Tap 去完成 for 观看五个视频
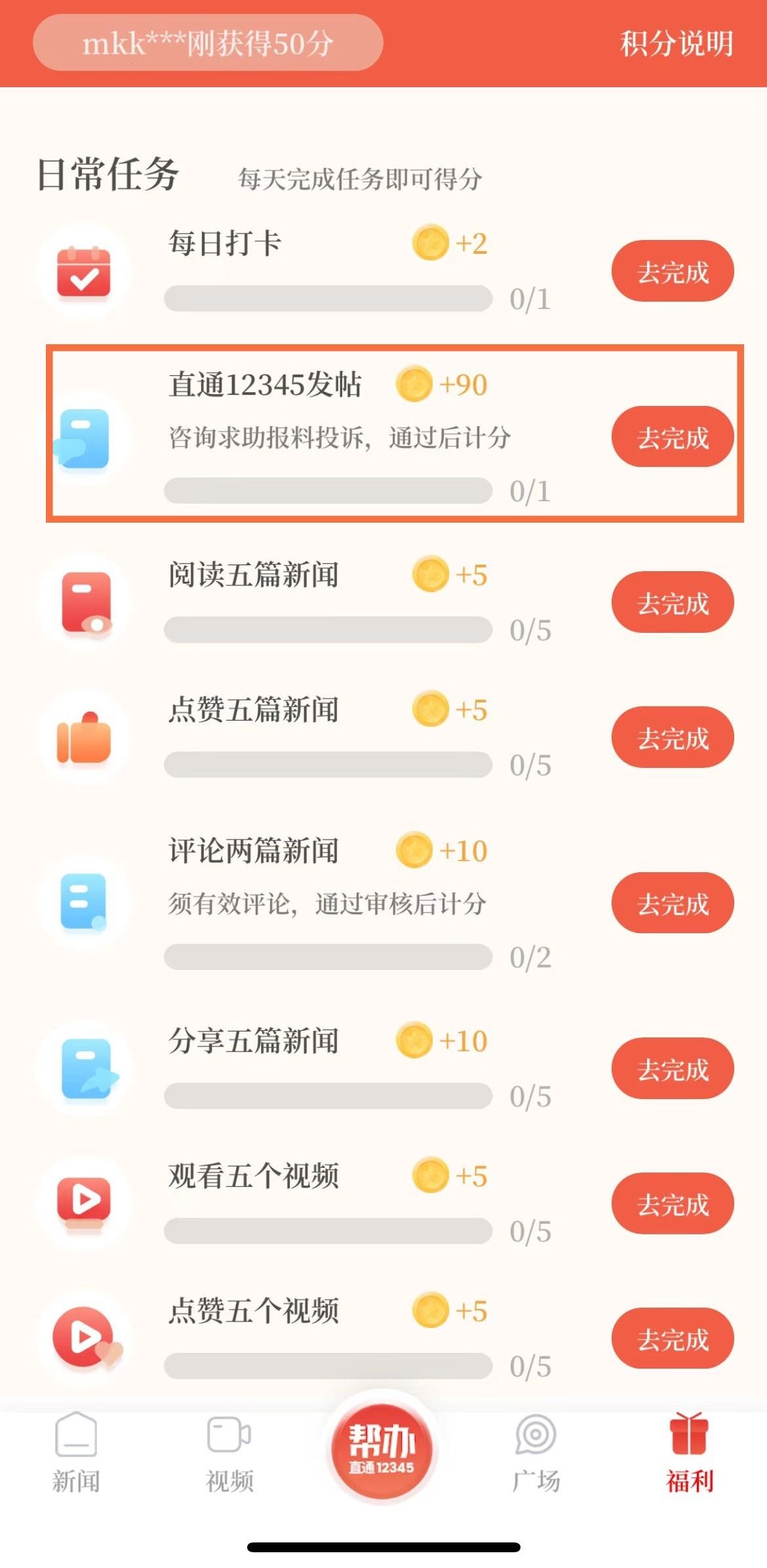The height and width of the screenshot is (1568, 767). coord(673,1204)
